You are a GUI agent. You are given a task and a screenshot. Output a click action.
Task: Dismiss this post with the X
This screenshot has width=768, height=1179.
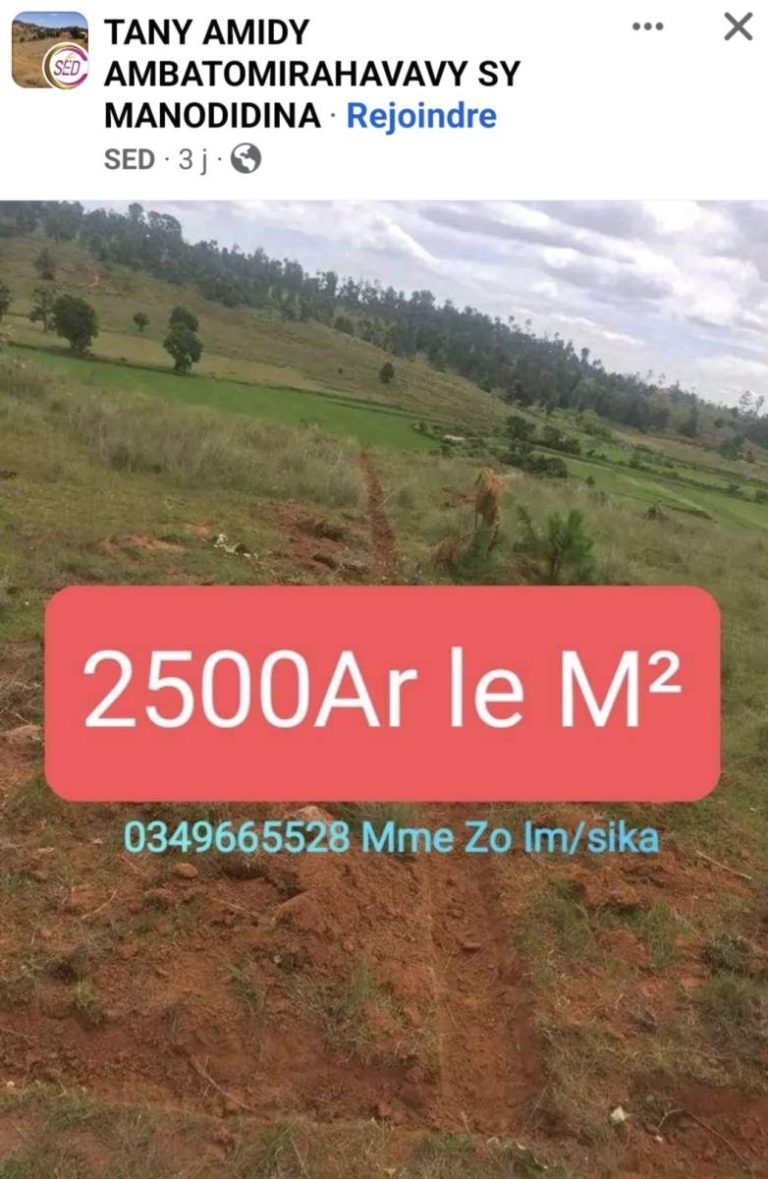coord(738,27)
